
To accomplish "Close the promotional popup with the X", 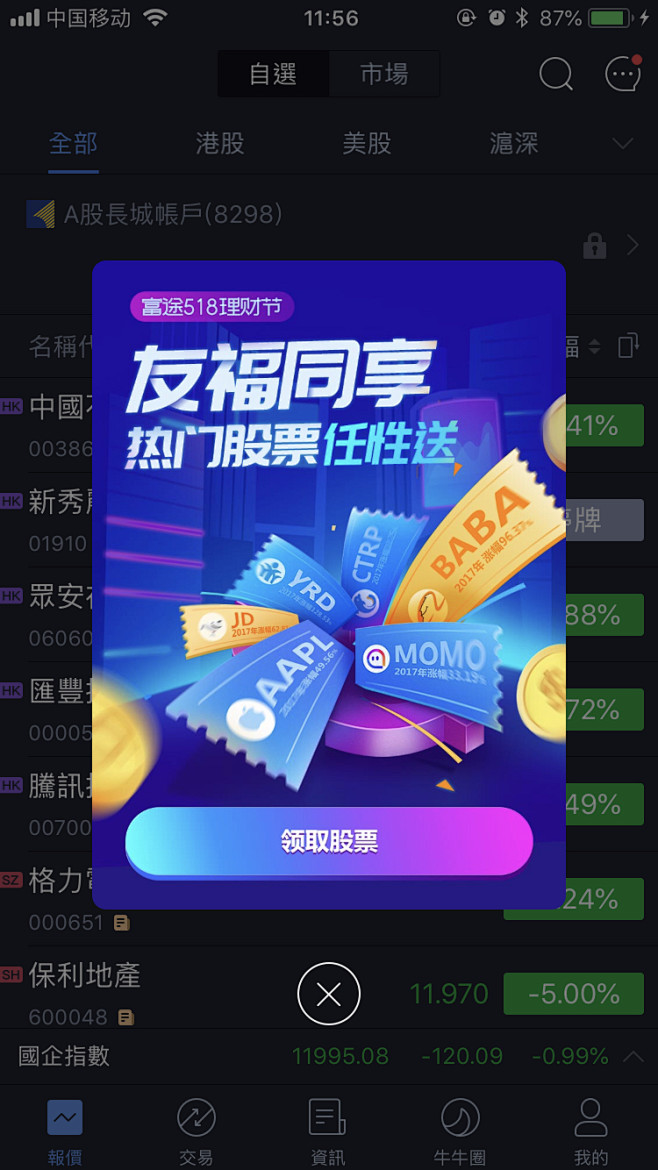I will pyautogui.click(x=329, y=994).
